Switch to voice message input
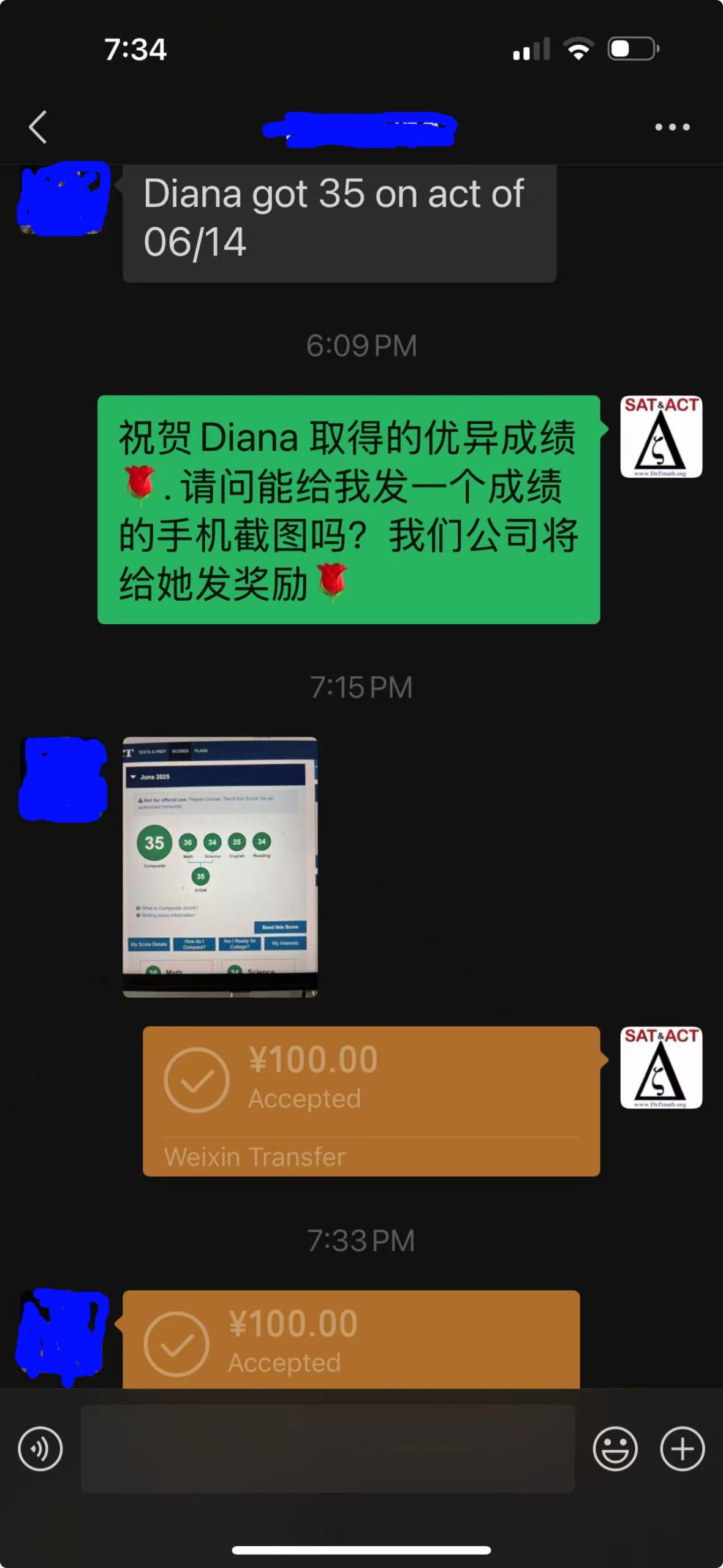This screenshot has width=723, height=1568. (40, 1448)
